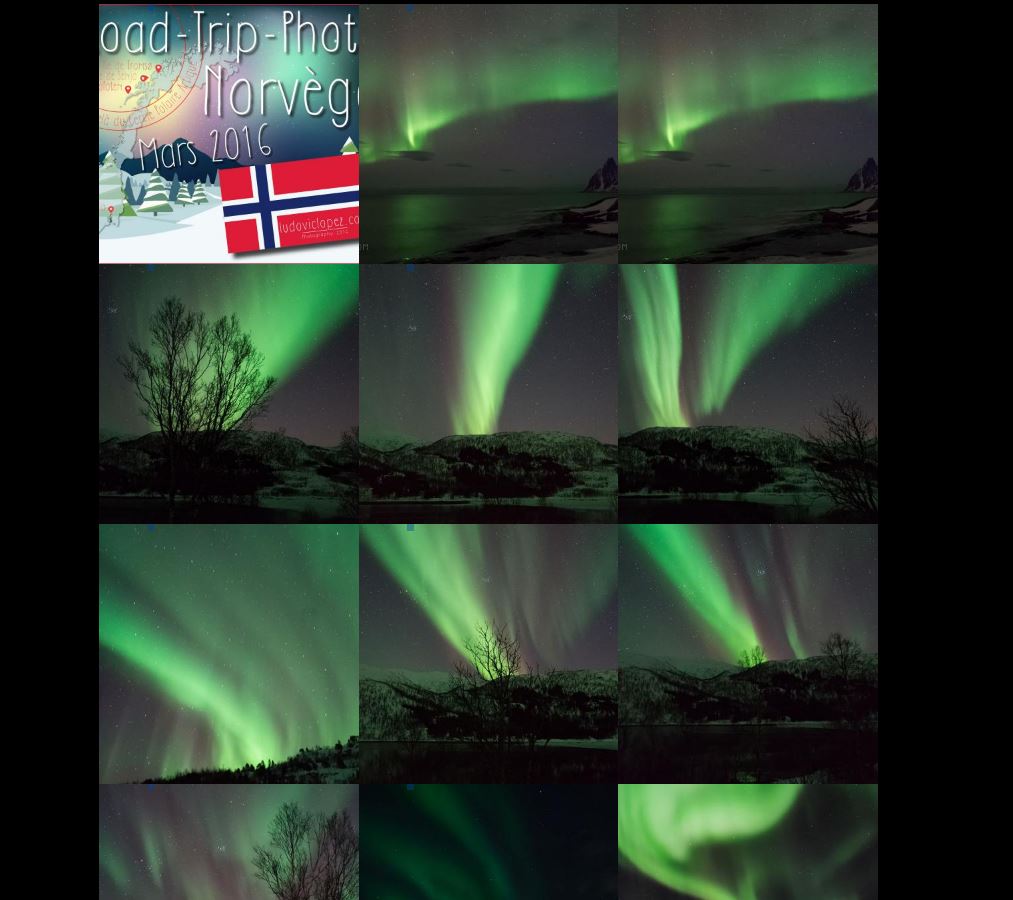
Task: View single aurora column above snowy hill photo
Action: [x=488, y=393]
